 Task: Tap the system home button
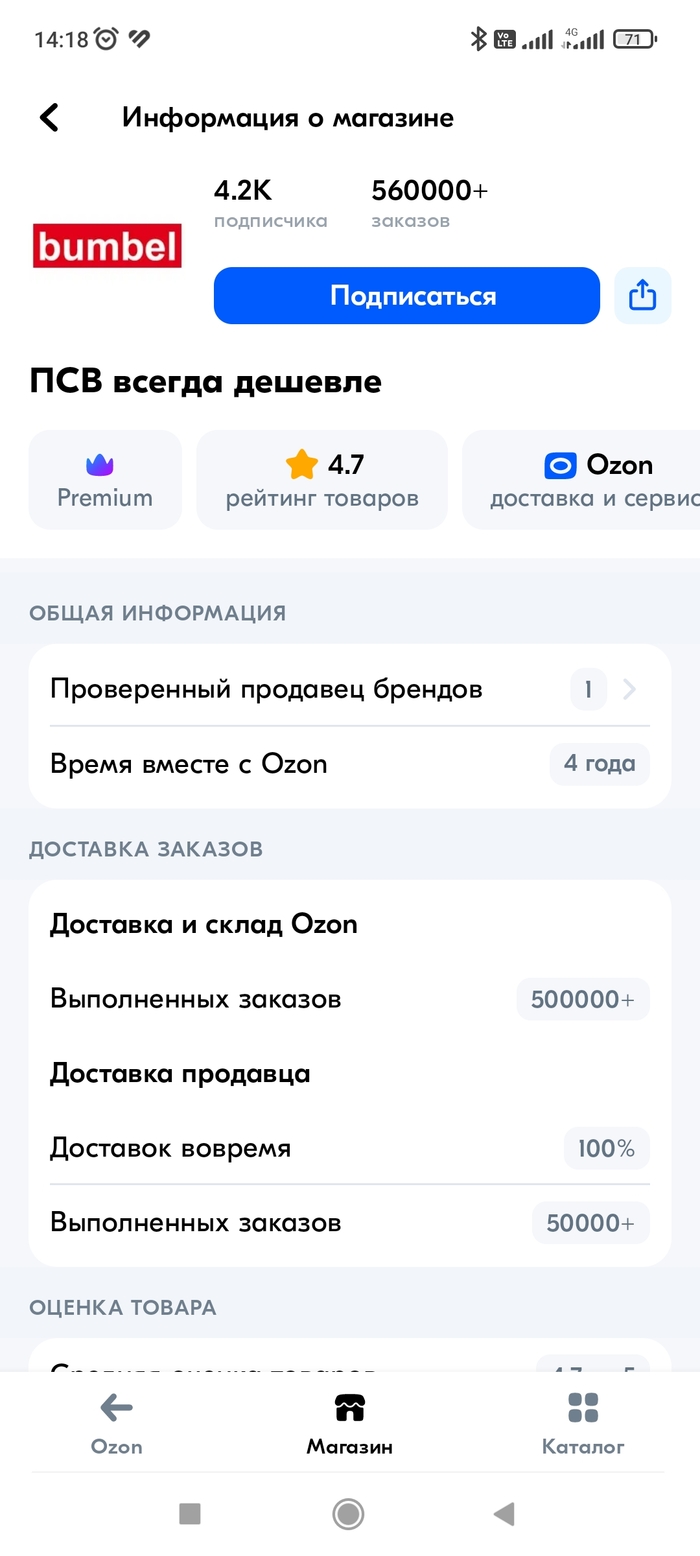348,1514
